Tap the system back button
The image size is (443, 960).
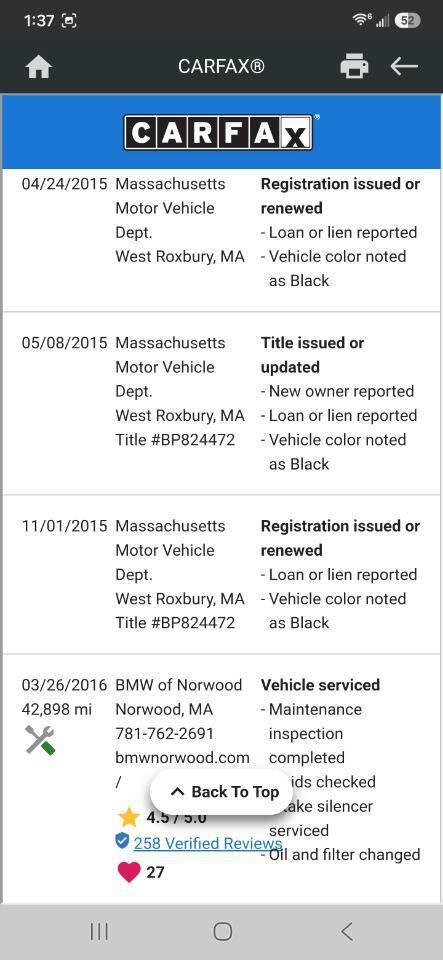(x=347, y=932)
